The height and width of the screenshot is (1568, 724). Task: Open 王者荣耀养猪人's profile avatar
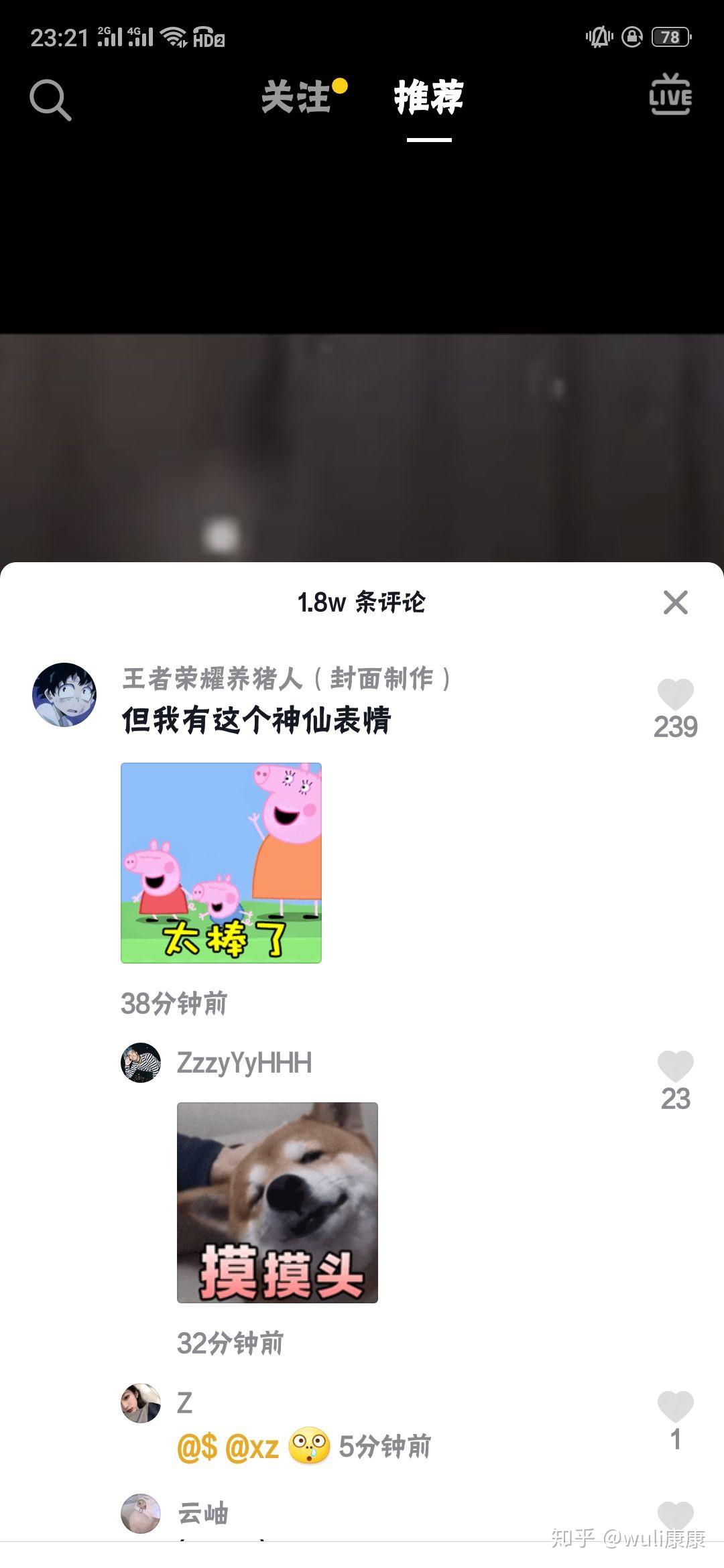pos(64,695)
